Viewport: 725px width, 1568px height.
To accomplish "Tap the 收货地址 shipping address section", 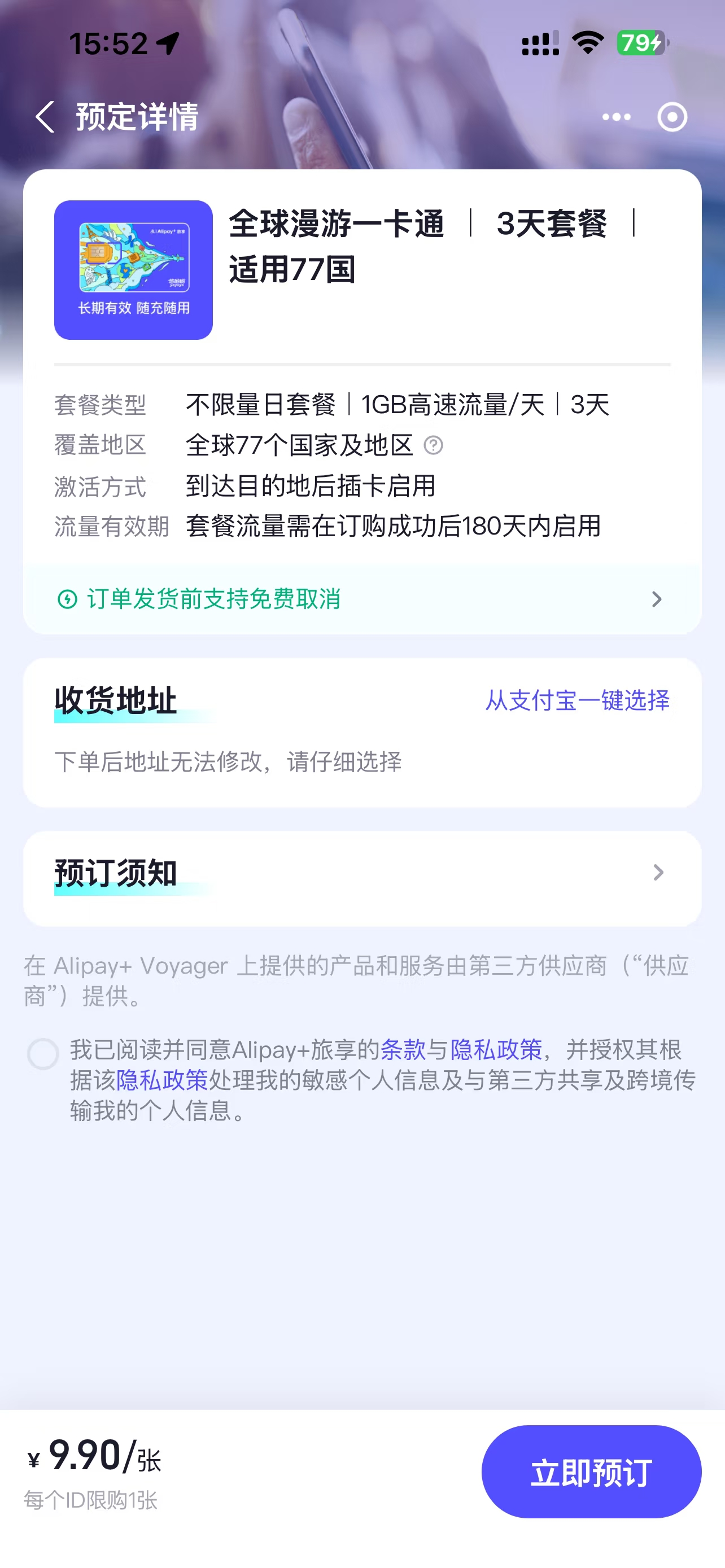I will click(115, 701).
